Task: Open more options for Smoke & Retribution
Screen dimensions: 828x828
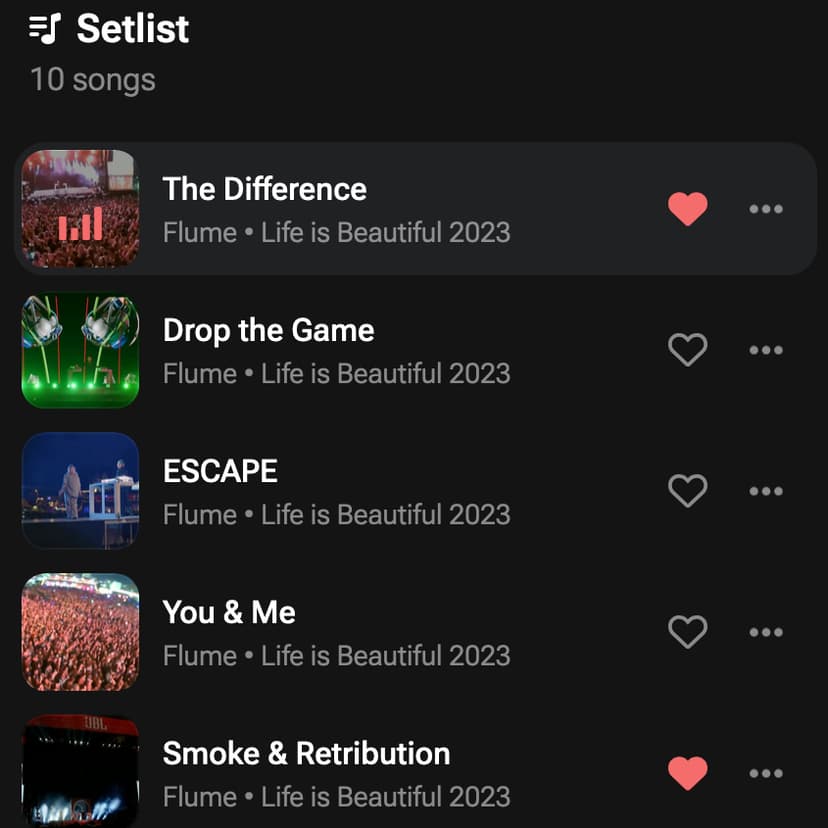Action: coord(765,773)
